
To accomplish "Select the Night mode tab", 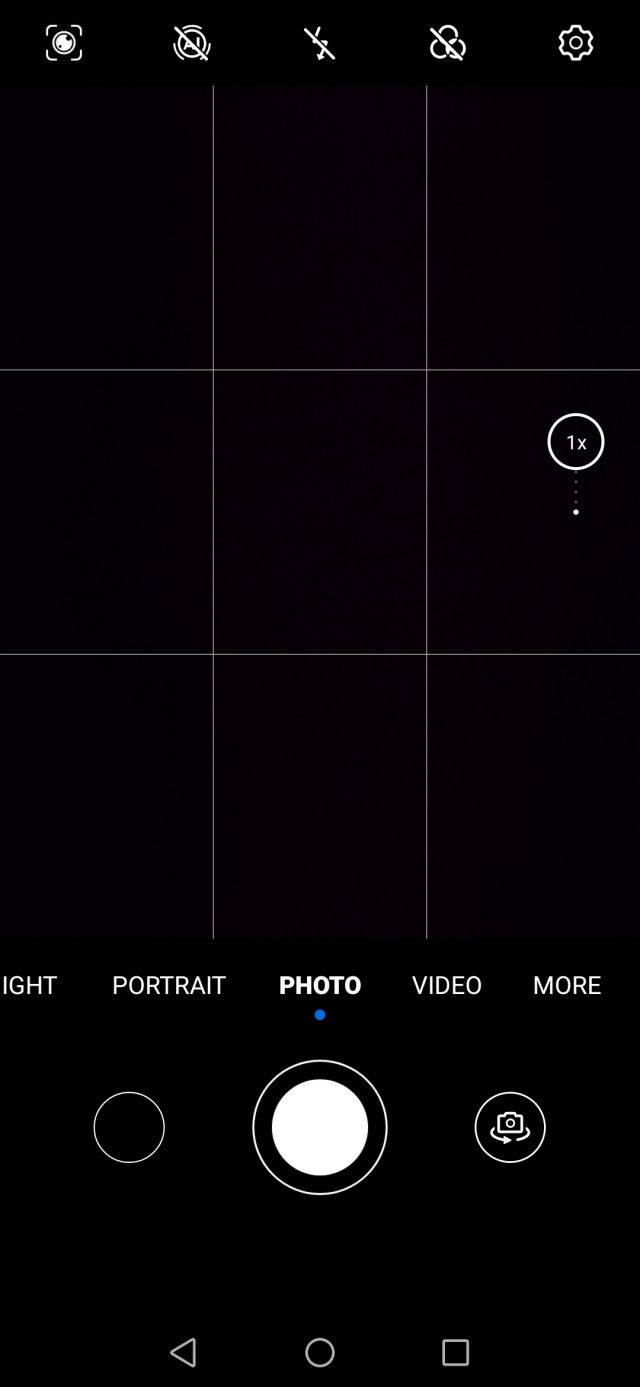I will (x=29, y=985).
